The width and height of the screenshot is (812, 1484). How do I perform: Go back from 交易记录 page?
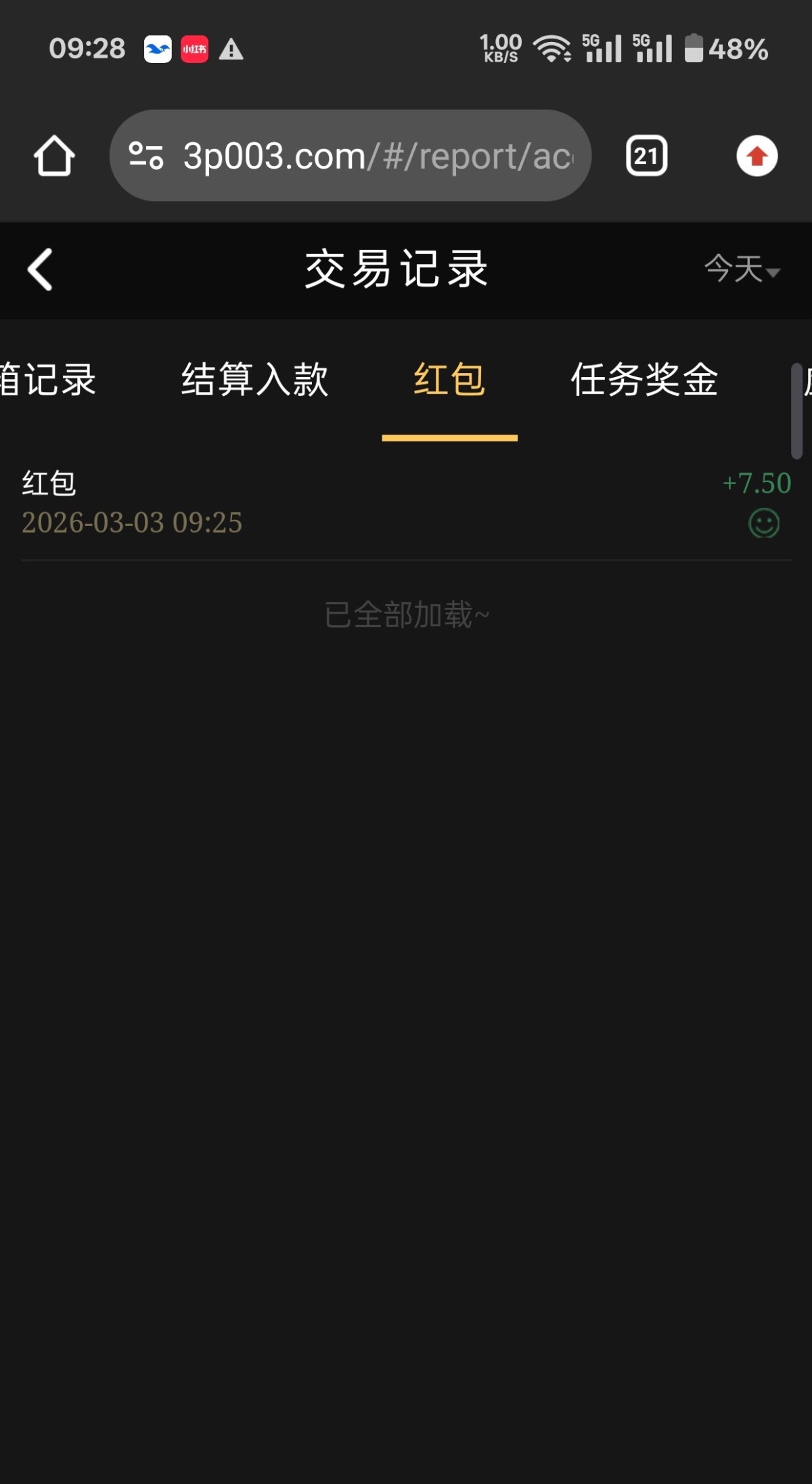click(41, 269)
